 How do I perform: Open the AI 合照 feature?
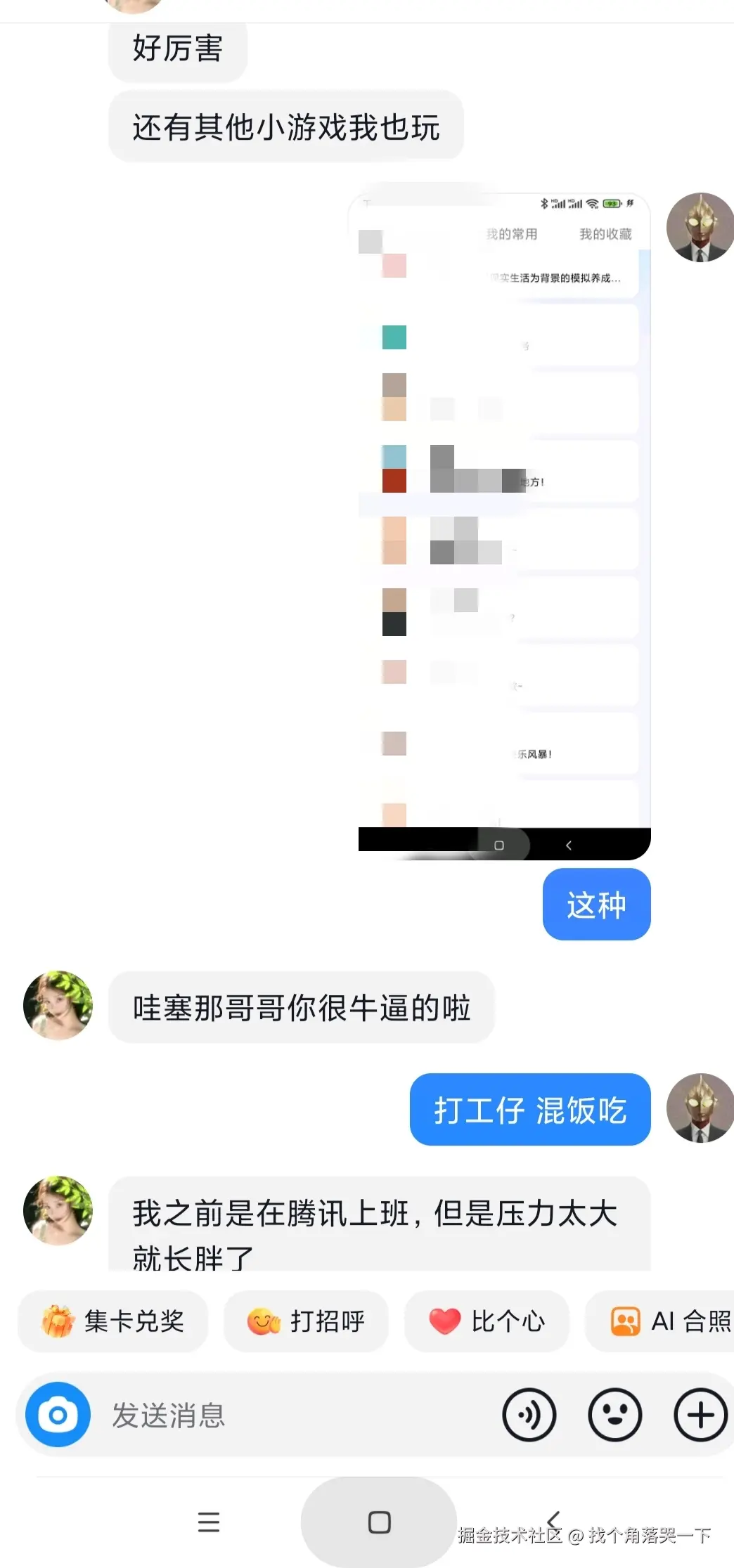[668, 1321]
